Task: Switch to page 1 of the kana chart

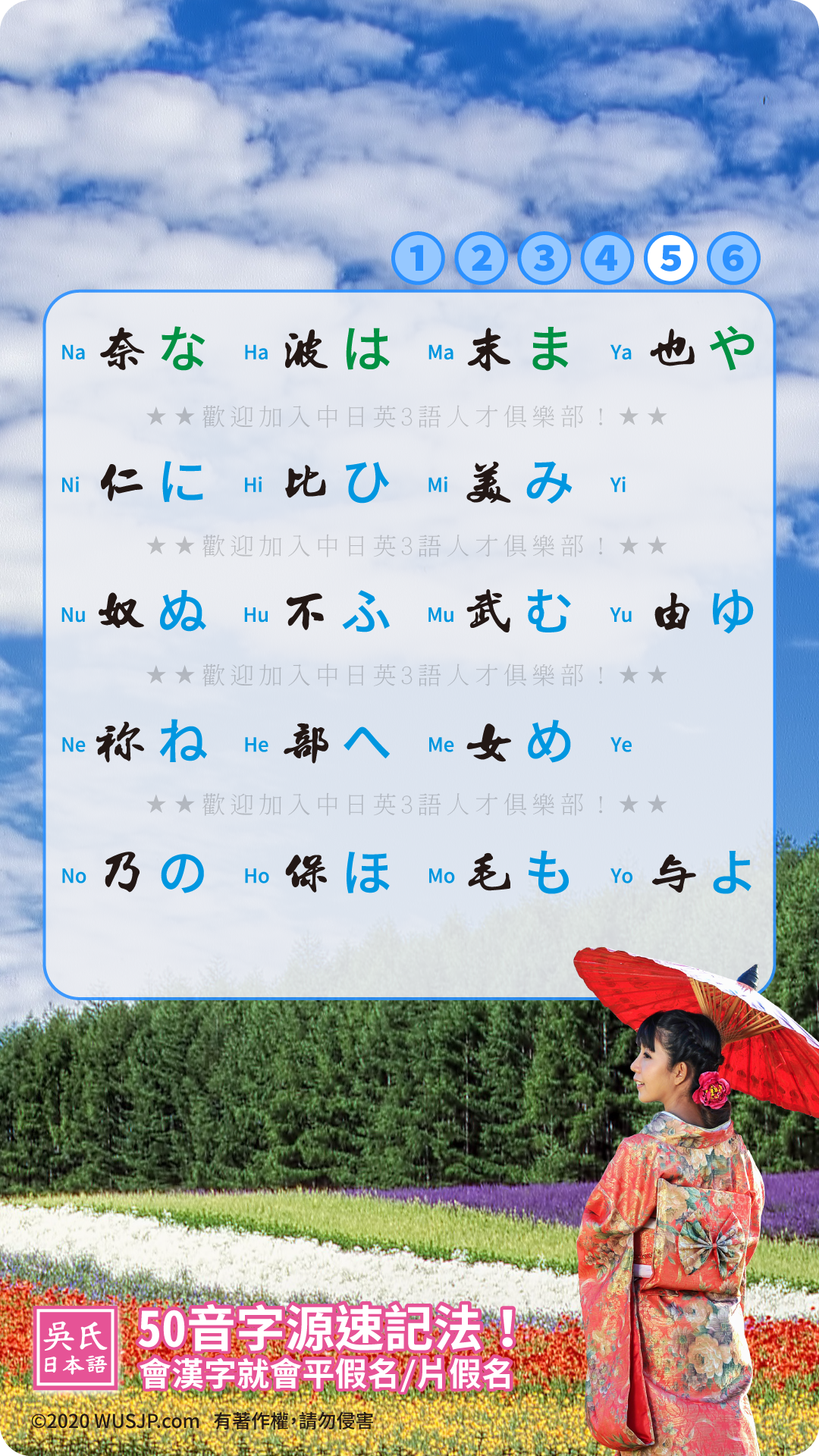Action: 418,259
